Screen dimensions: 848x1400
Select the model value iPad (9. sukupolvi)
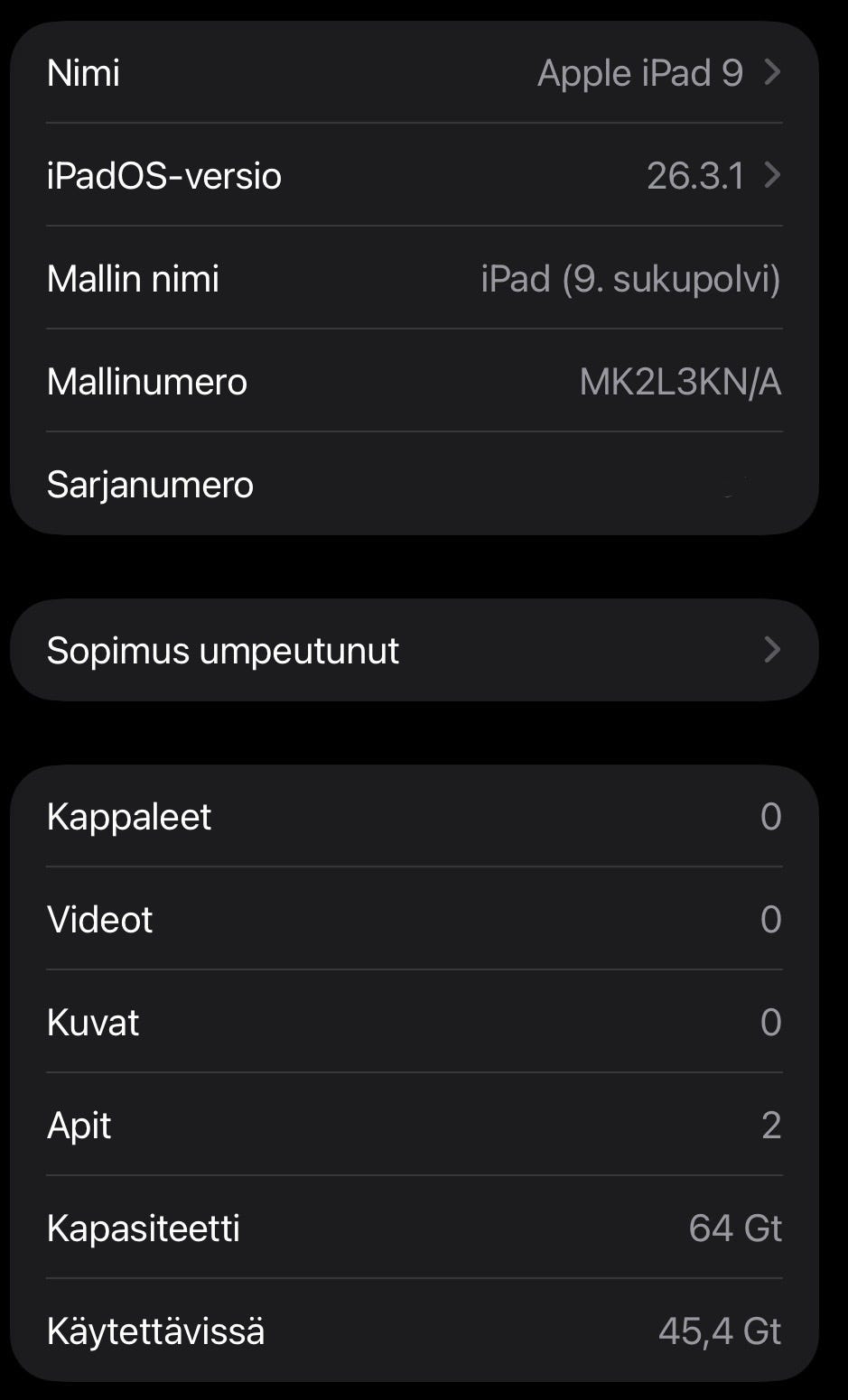click(x=630, y=279)
